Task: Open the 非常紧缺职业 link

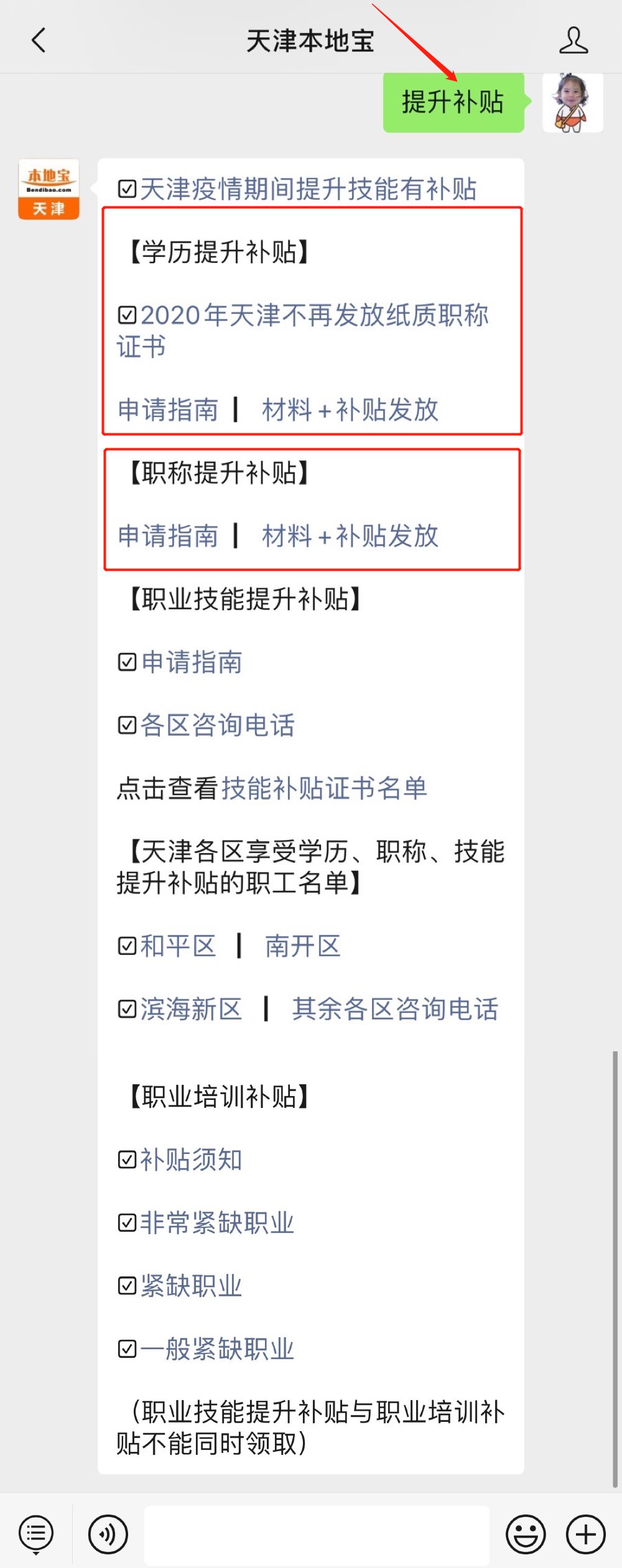Action: click(x=216, y=1223)
